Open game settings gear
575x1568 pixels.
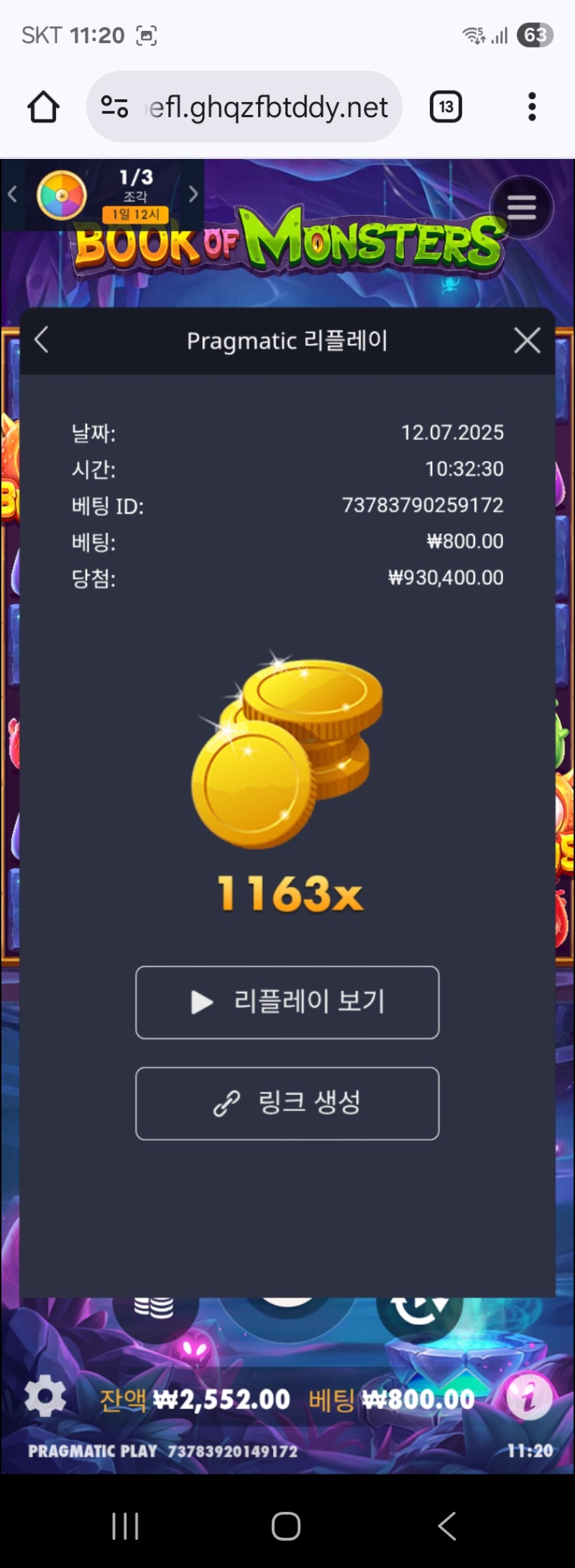click(45, 1398)
